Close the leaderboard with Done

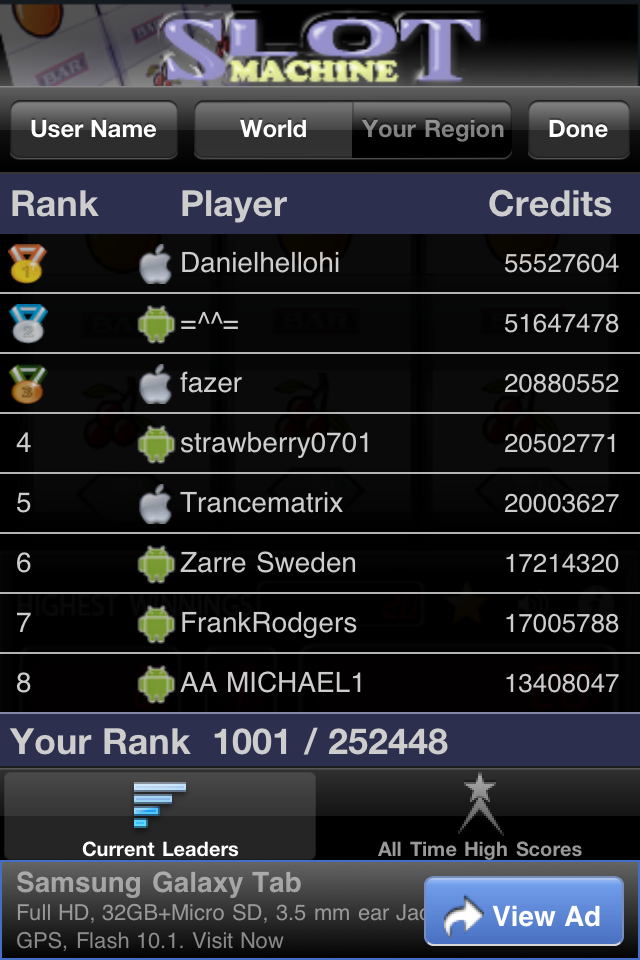click(x=578, y=130)
